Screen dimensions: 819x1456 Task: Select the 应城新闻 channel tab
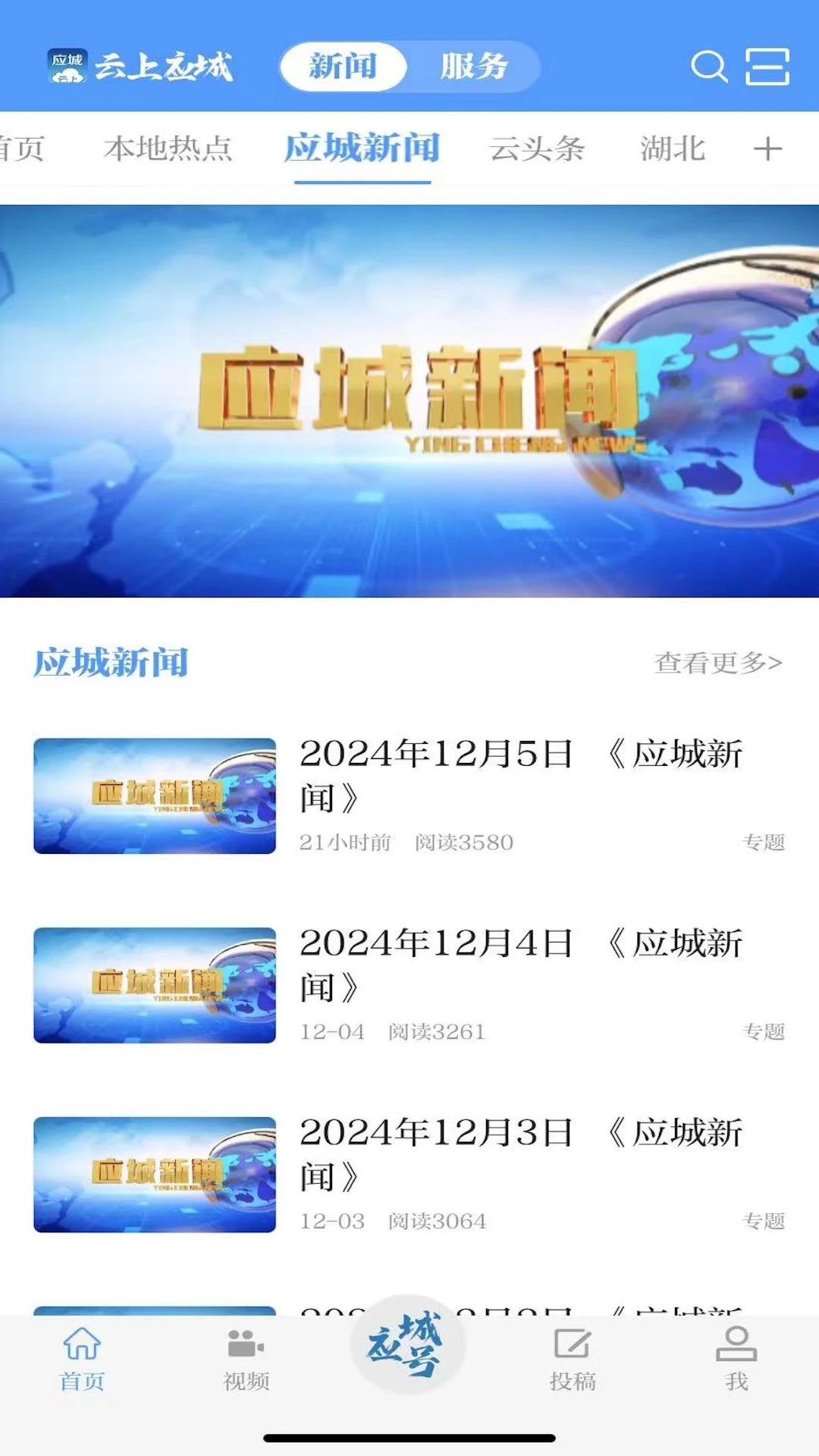point(362,149)
